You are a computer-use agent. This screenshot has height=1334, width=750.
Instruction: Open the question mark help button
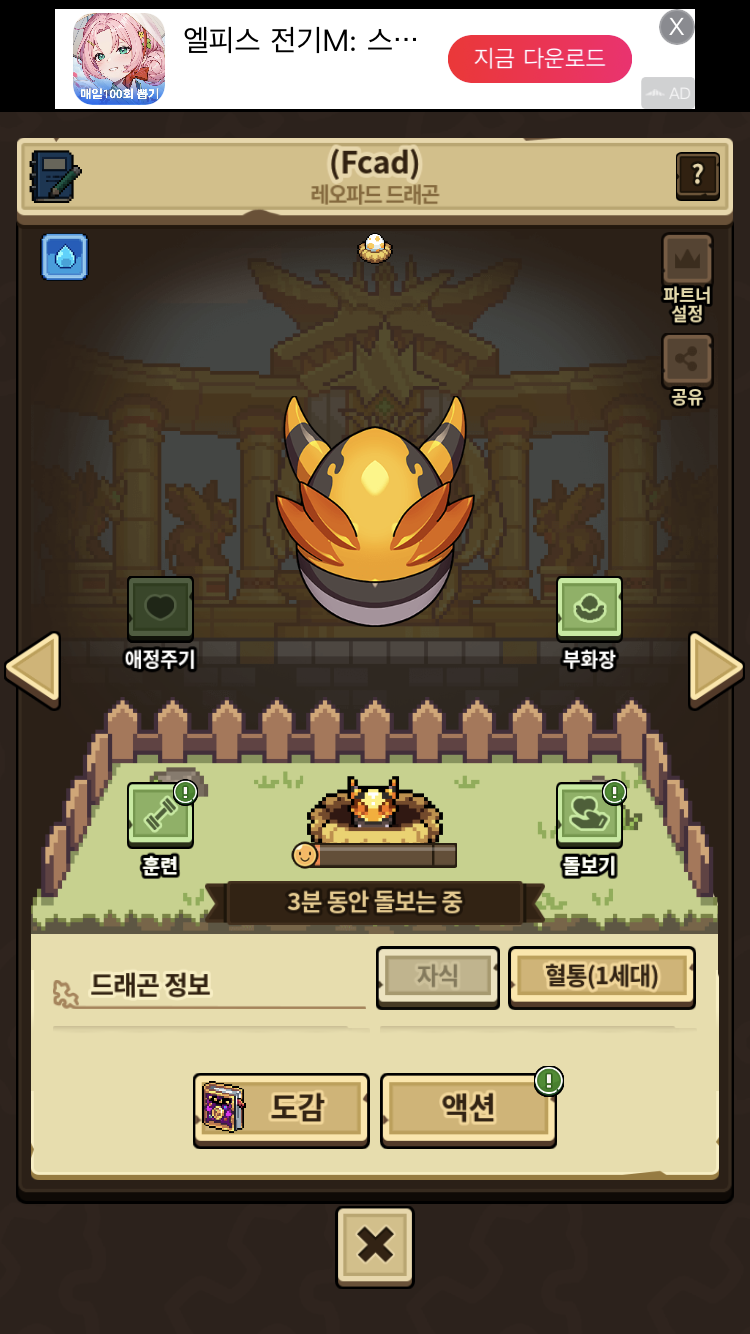pyautogui.click(x=697, y=176)
